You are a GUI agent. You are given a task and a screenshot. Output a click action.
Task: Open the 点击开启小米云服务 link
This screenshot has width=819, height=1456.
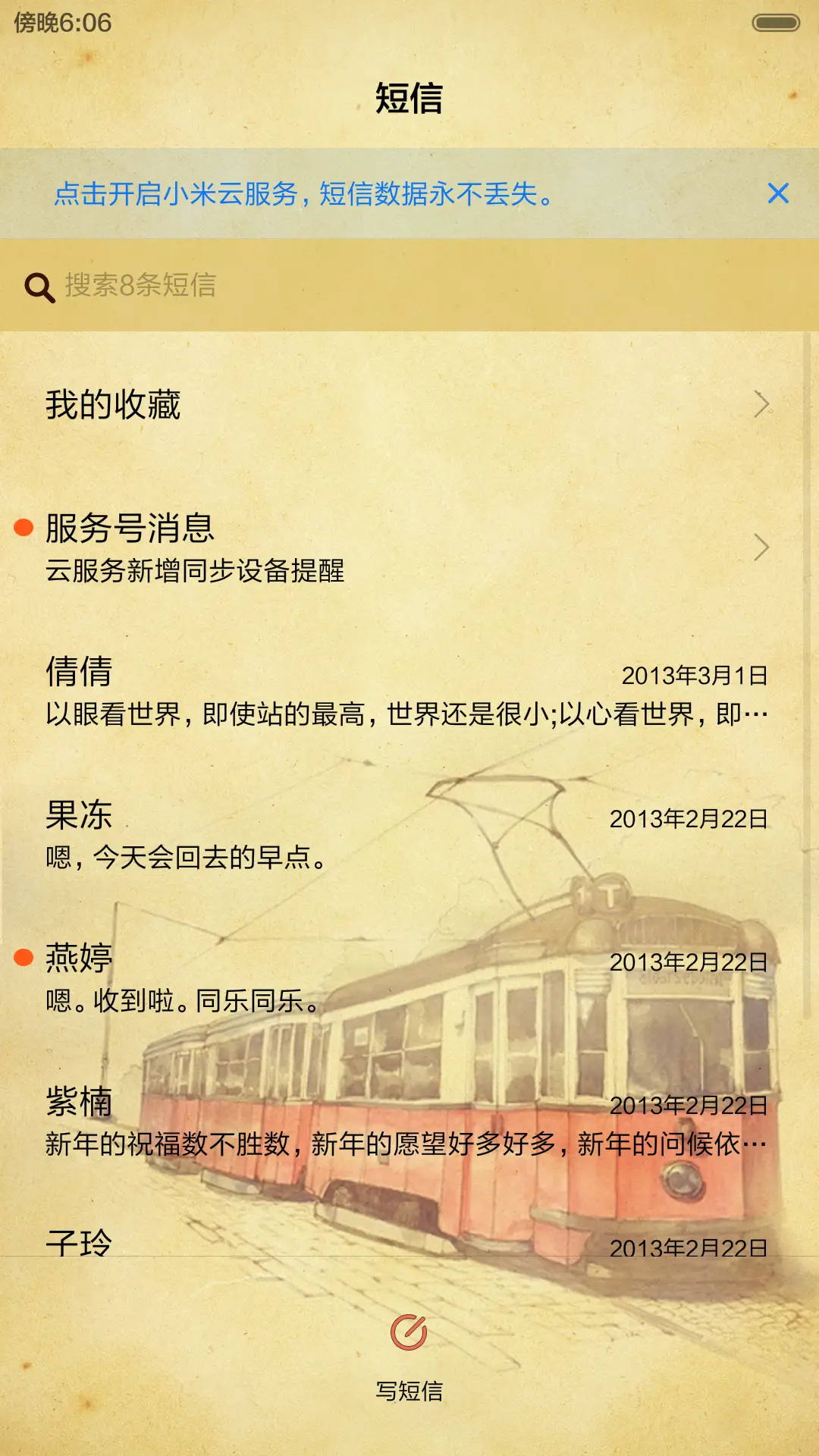coord(303,196)
